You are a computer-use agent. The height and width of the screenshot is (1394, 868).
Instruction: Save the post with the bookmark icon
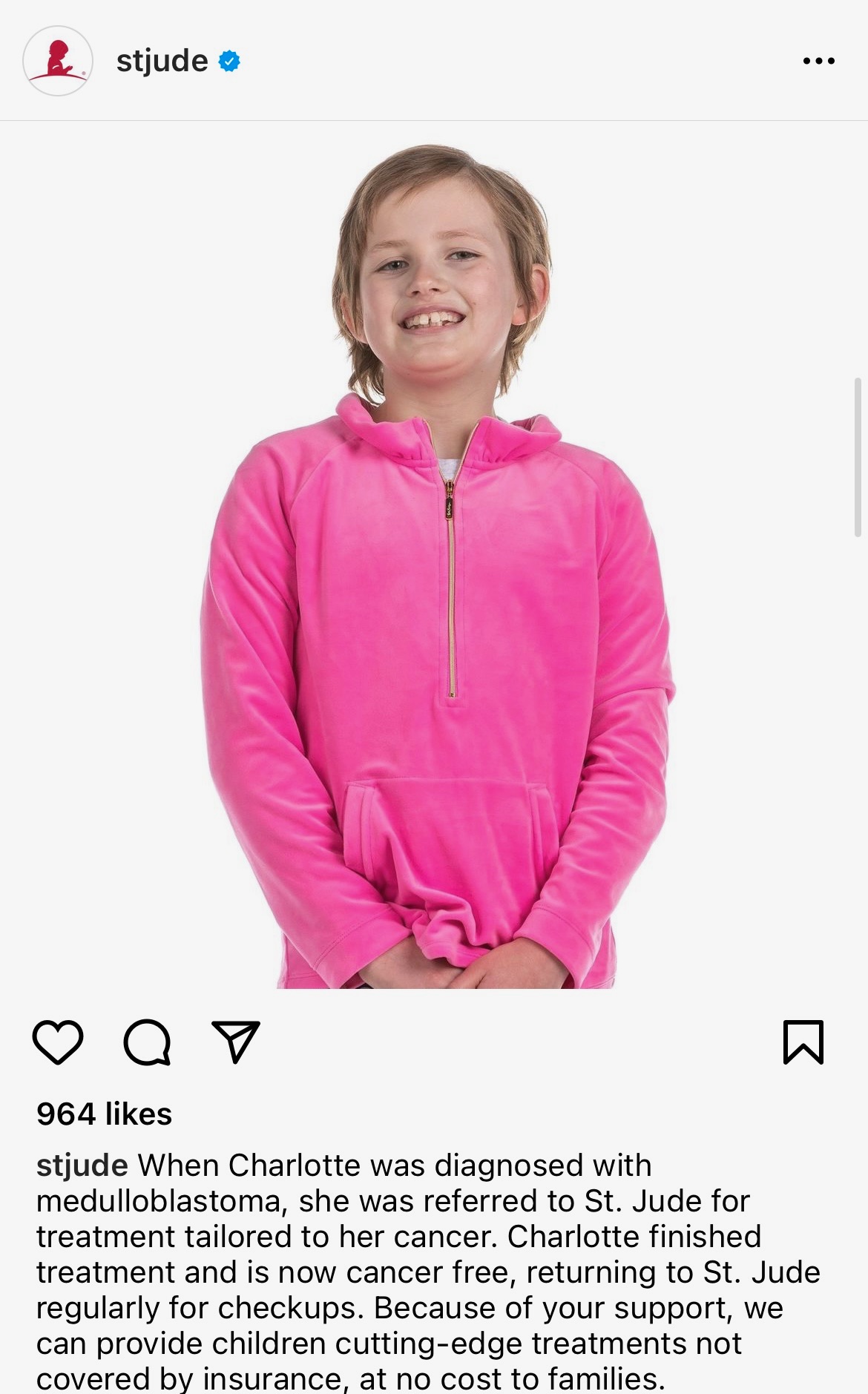point(803,1042)
